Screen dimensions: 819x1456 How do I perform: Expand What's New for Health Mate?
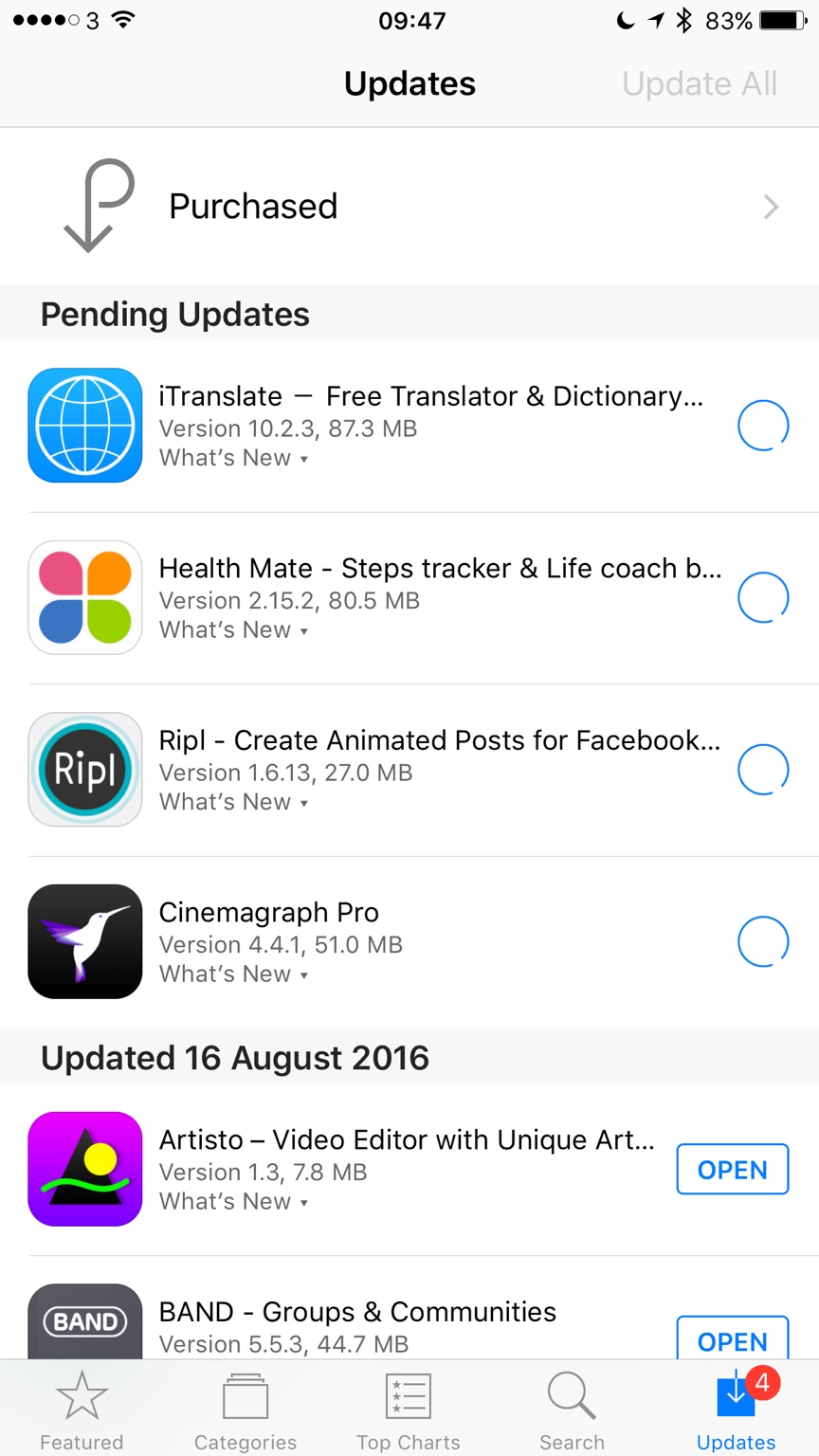[x=233, y=630]
